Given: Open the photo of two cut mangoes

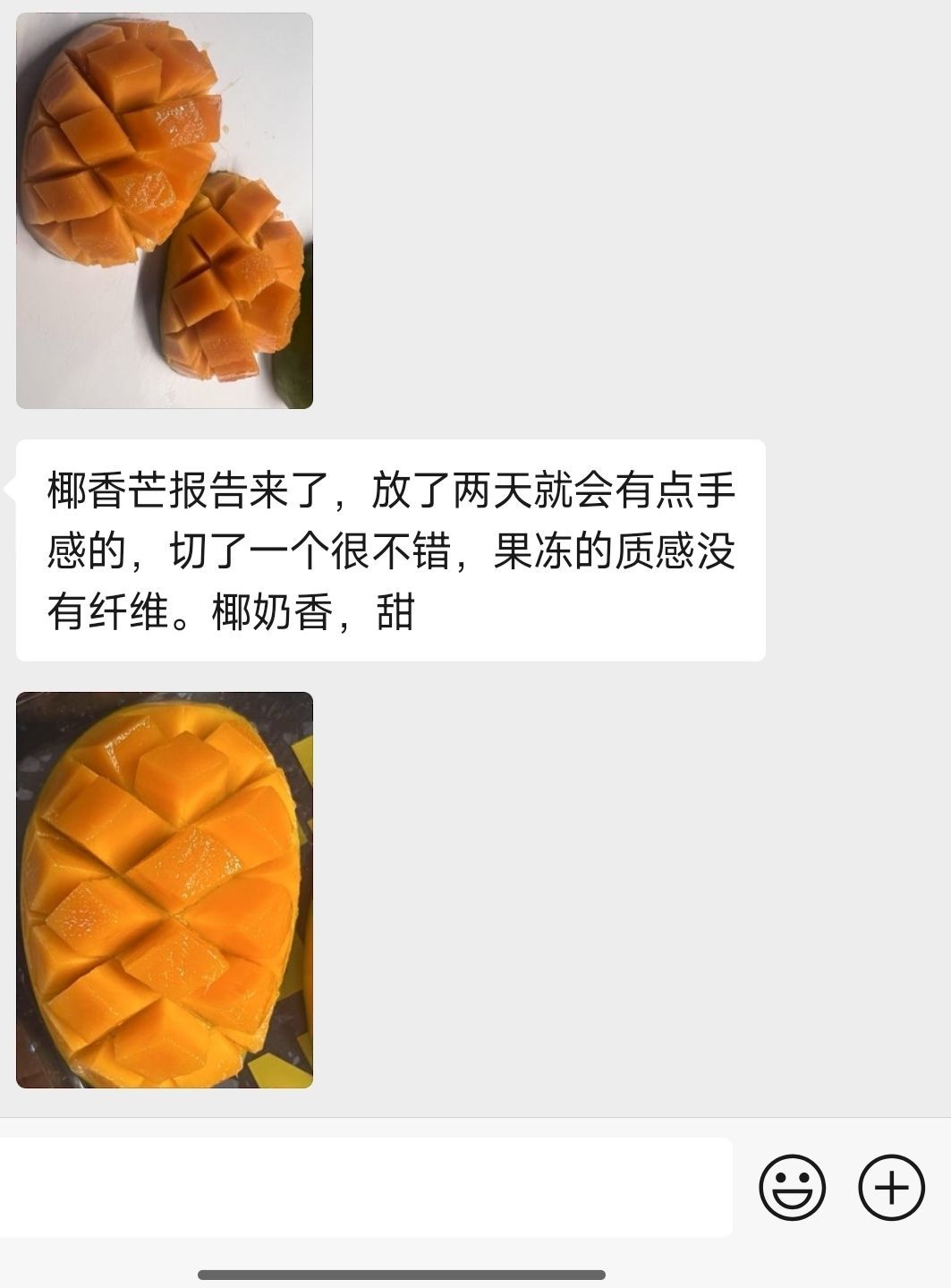Looking at the screenshot, I should point(165,211).
